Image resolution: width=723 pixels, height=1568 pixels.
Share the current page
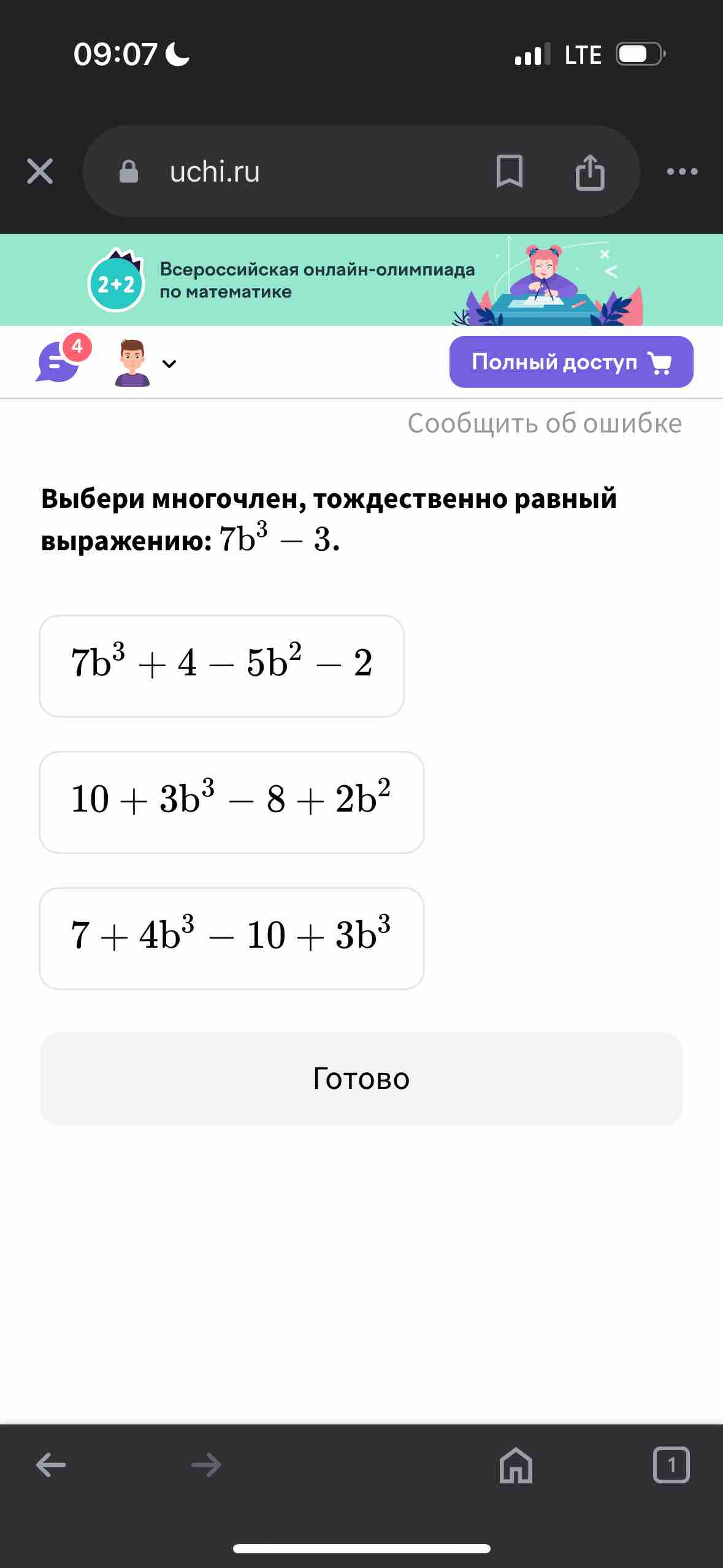(590, 171)
